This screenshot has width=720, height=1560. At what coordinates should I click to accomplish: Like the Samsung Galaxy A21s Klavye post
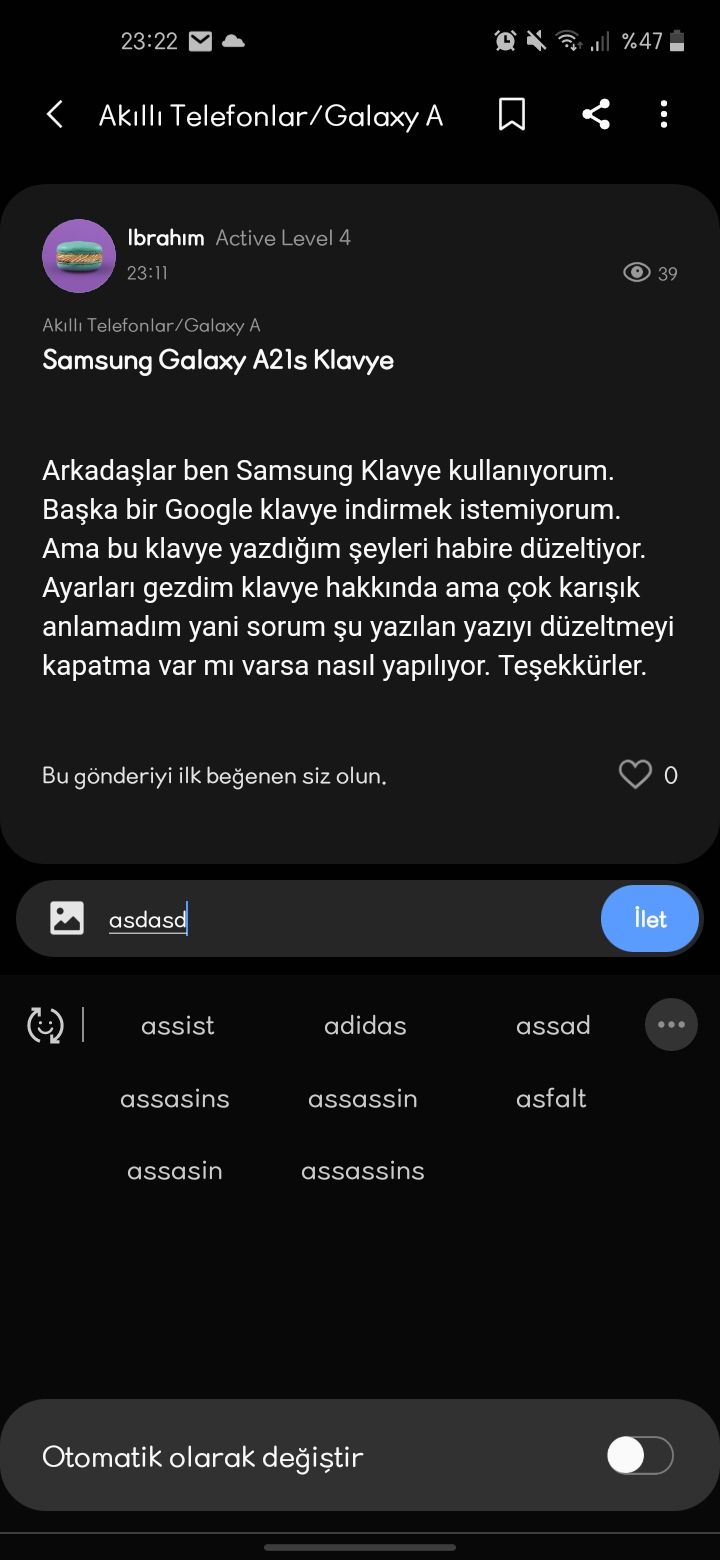coord(635,774)
